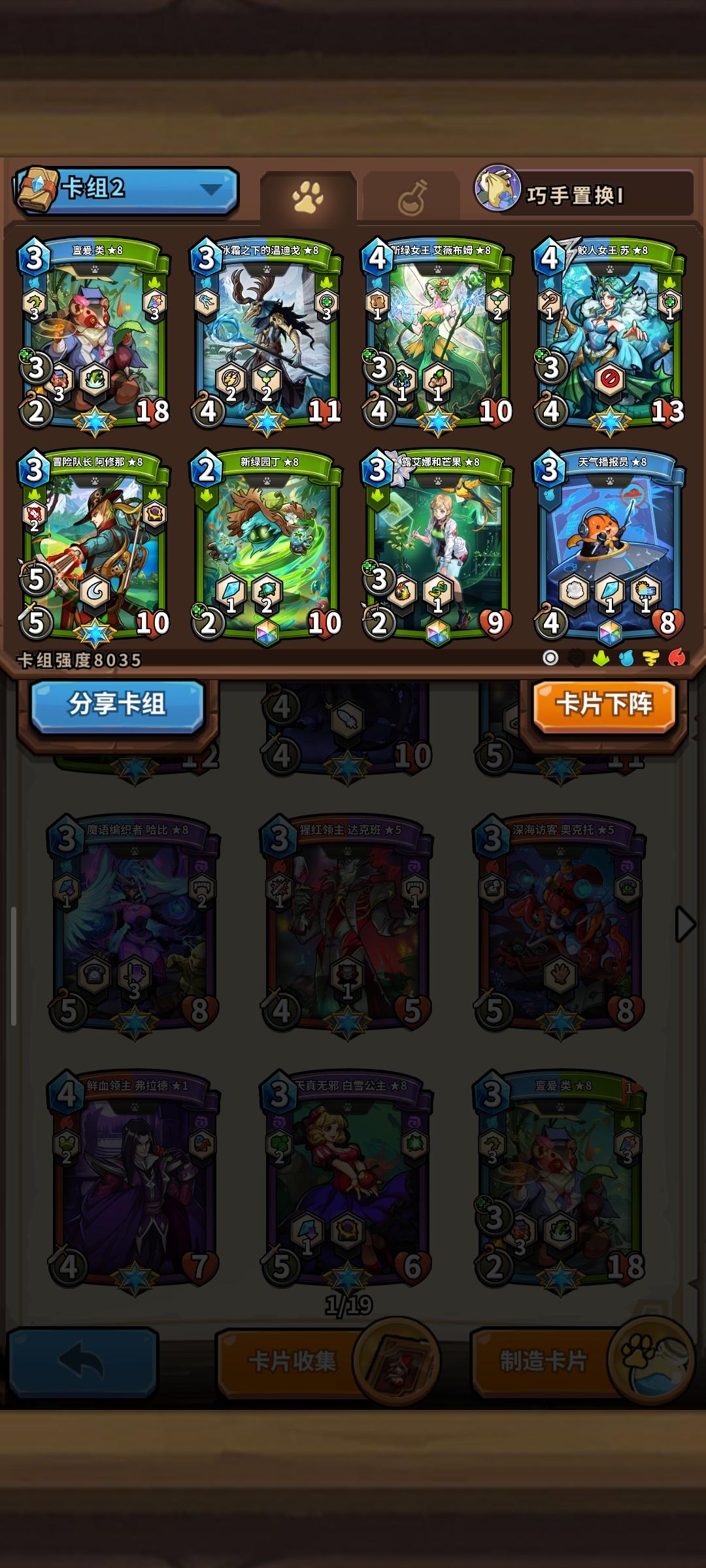
Task: Select the colorless element filter circle icon
Action: coord(551,659)
